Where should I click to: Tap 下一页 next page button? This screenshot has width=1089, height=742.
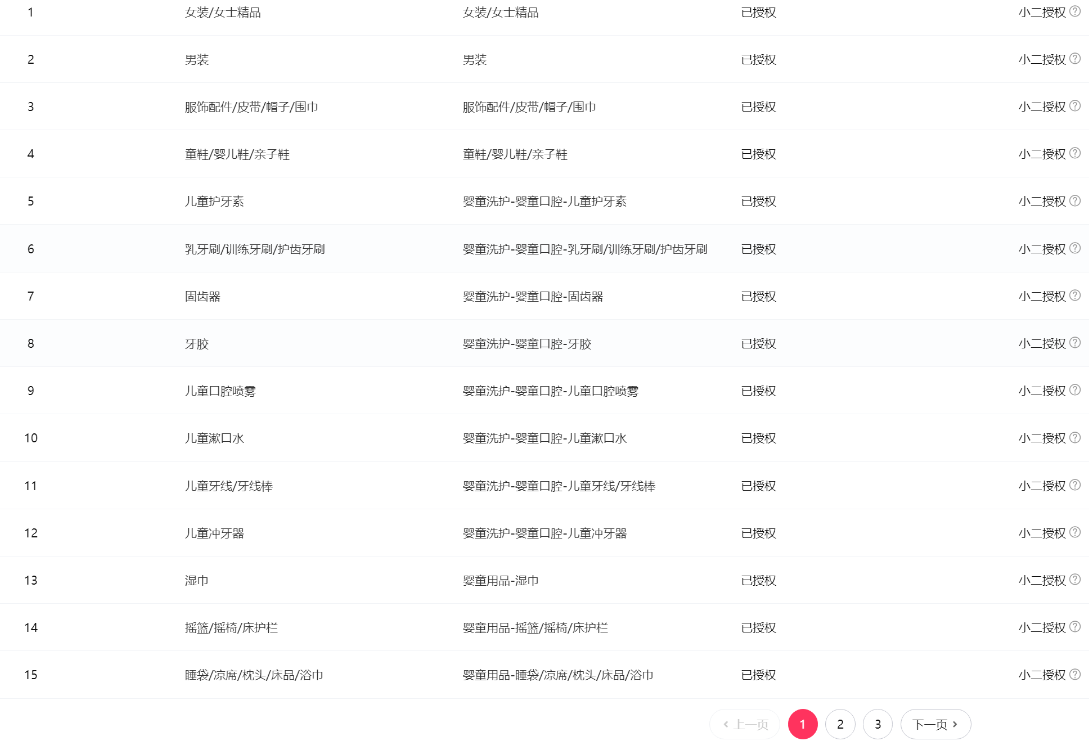click(935, 724)
